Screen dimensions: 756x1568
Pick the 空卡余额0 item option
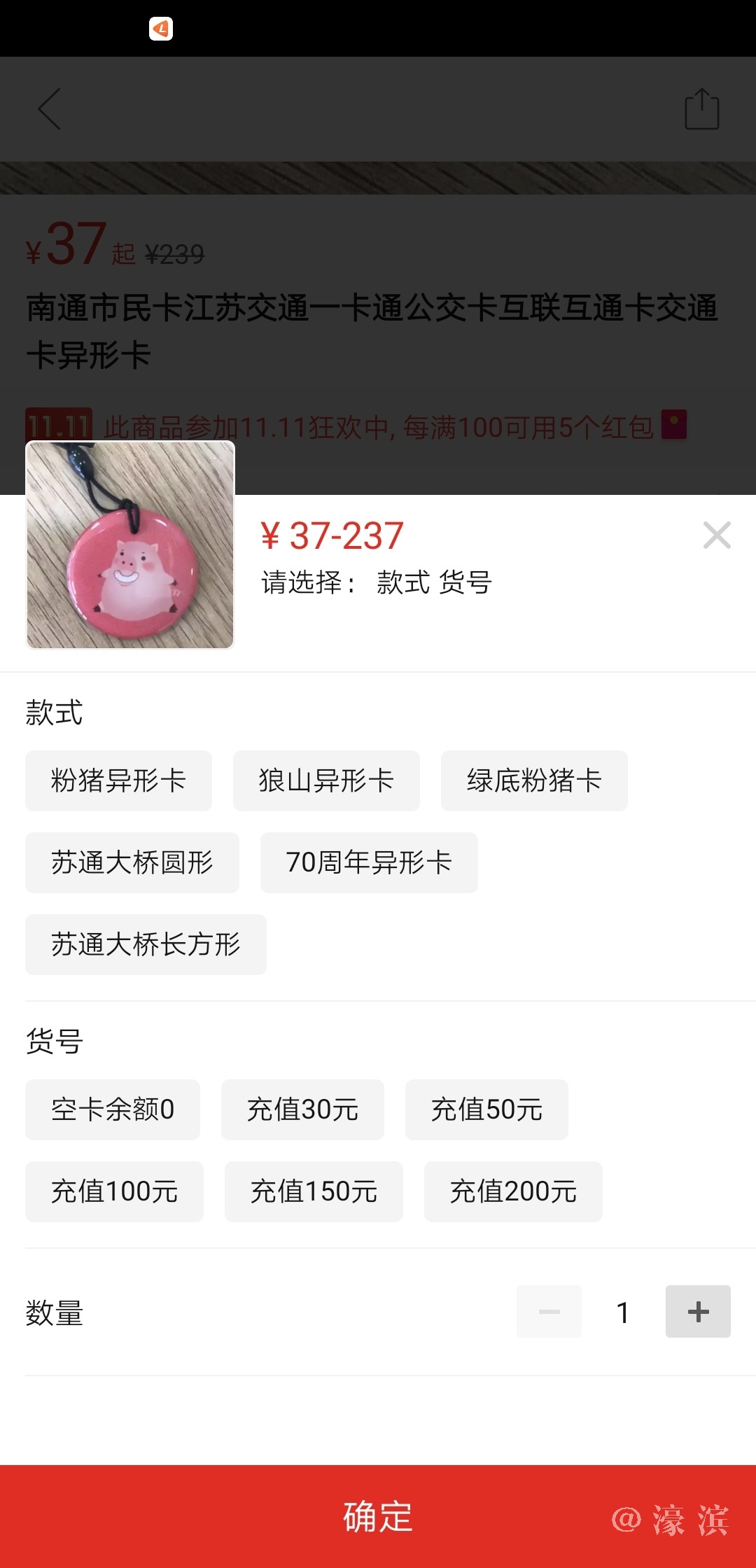coord(113,1109)
